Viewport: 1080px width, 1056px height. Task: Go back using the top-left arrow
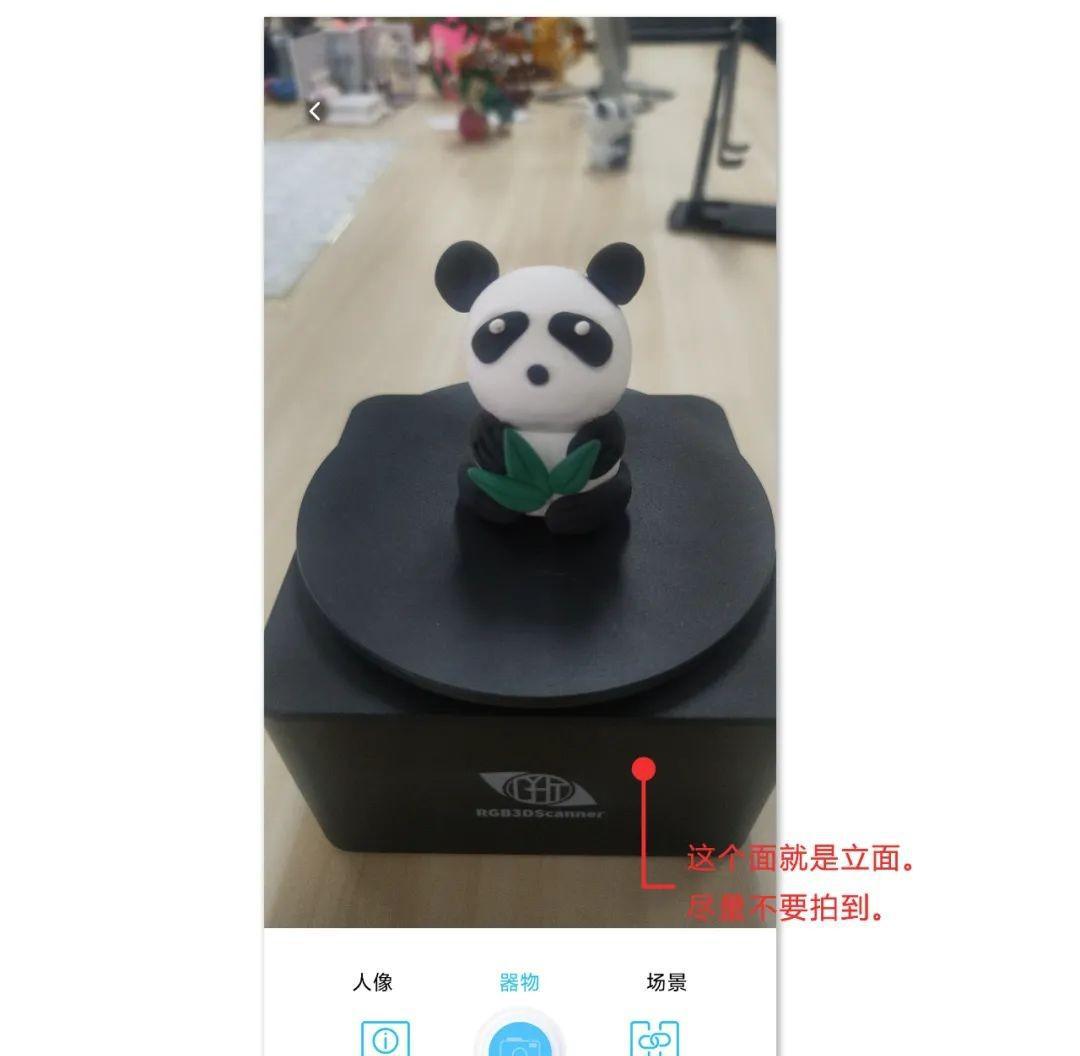coord(315,112)
